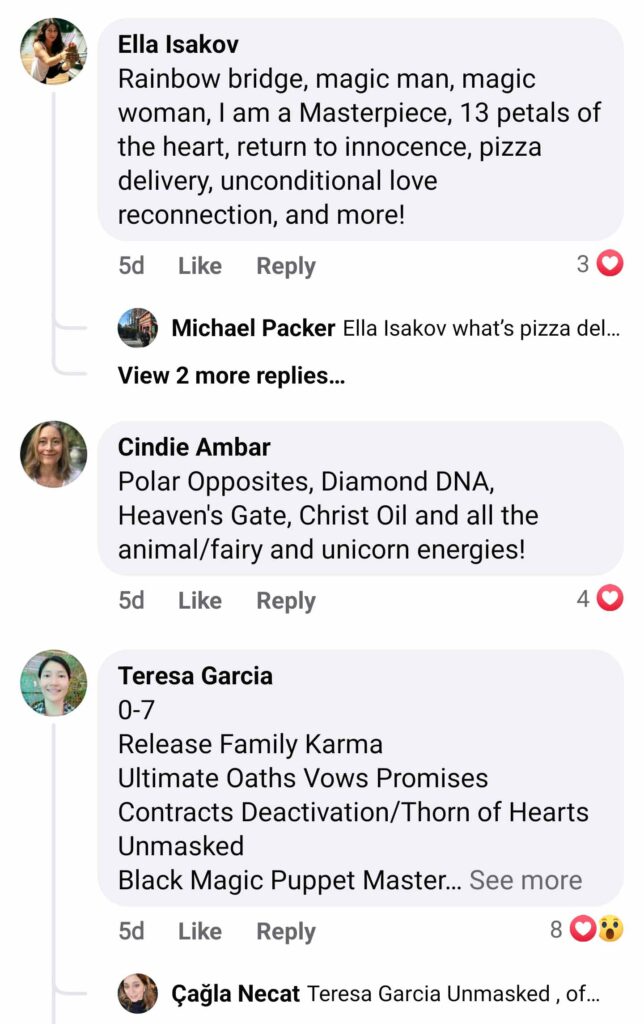Image resolution: width=644 pixels, height=1024 pixels.
Task: Like Cindie Ambar's comment
Action: pyautogui.click(x=199, y=600)
